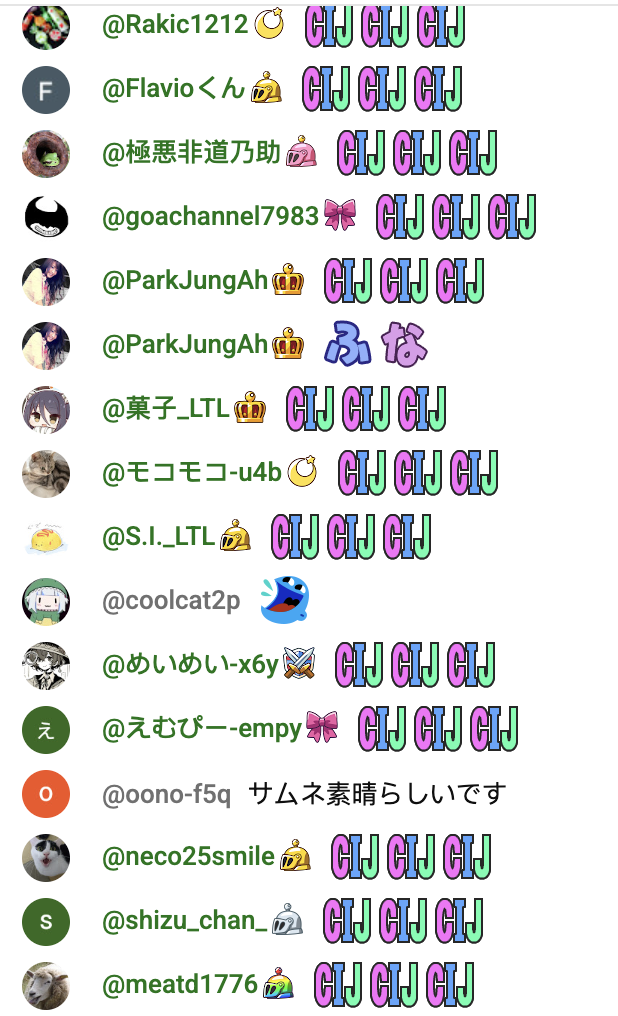Open the message by @モコモコ-u4b
Viewport: 618px width, 1016px height.
418,472
